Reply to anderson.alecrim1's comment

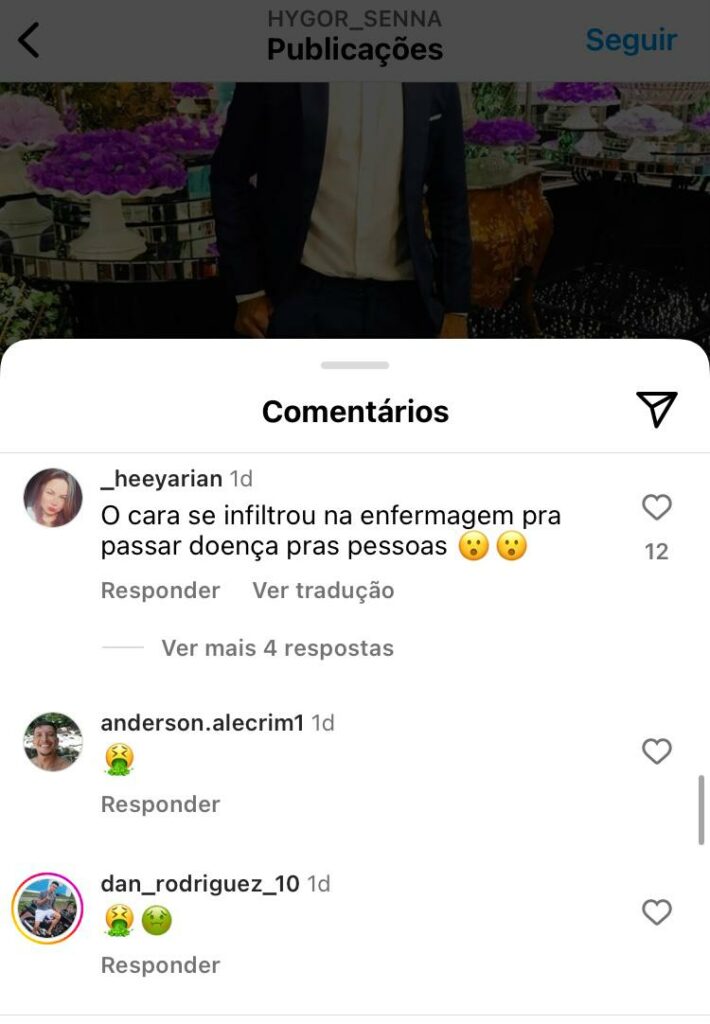(160, 804)
